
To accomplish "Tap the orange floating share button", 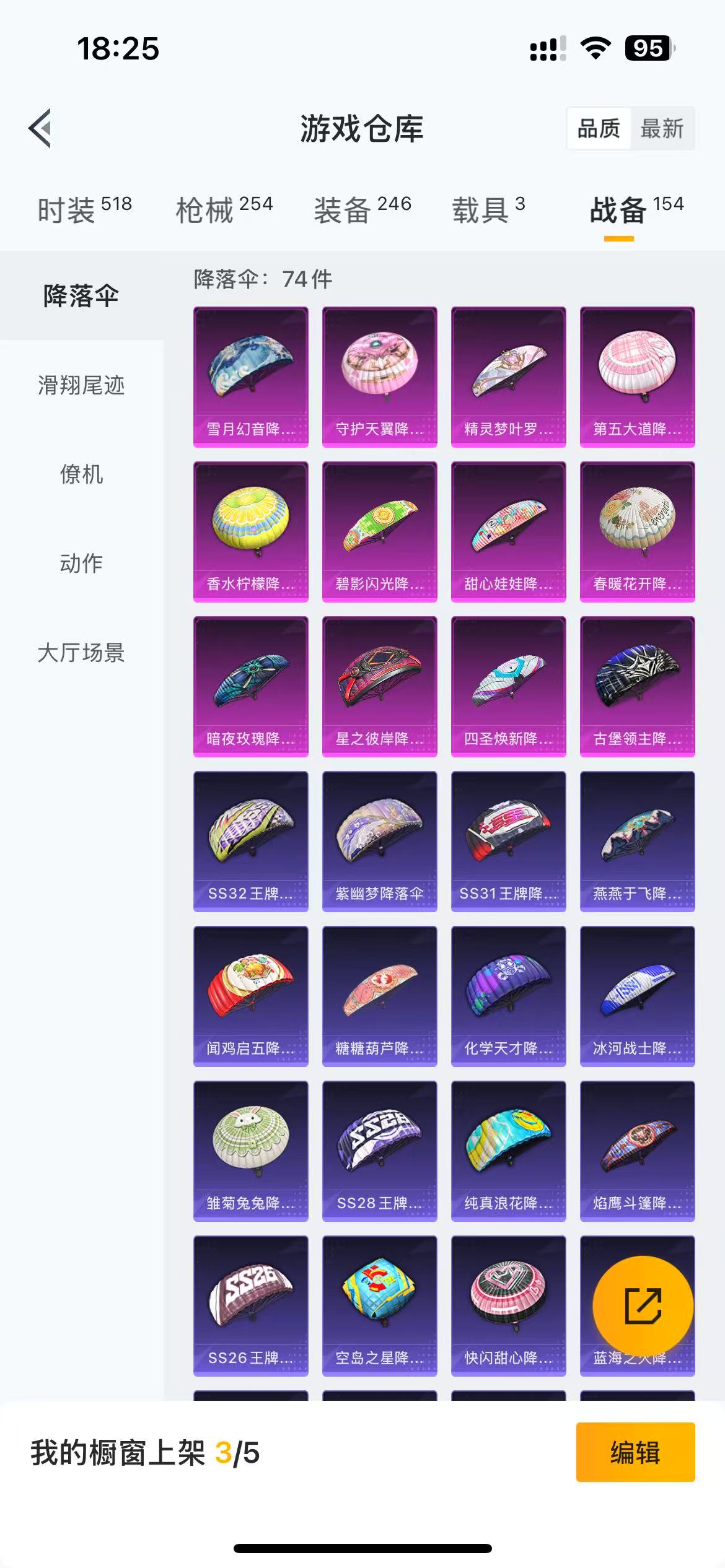I will coord(643,1306).
